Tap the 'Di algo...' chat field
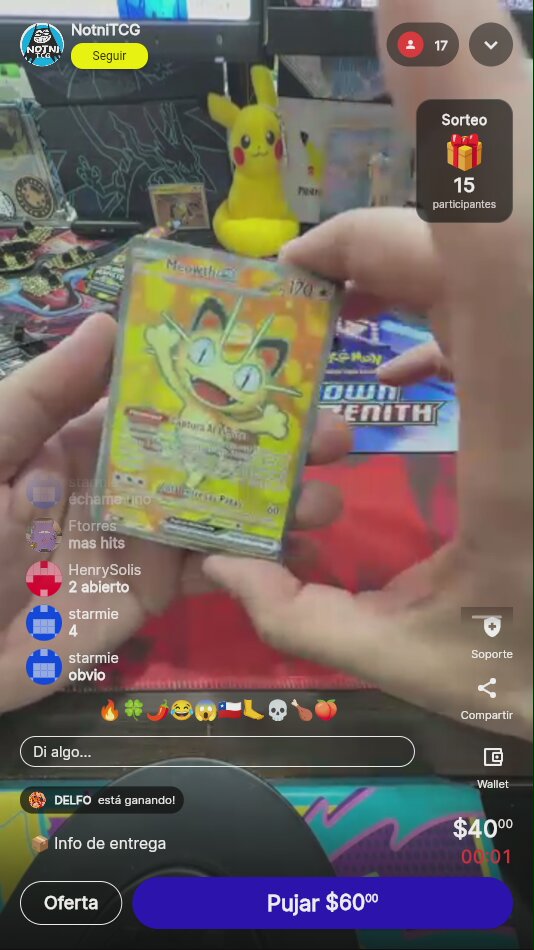 (x=217, y=752)
